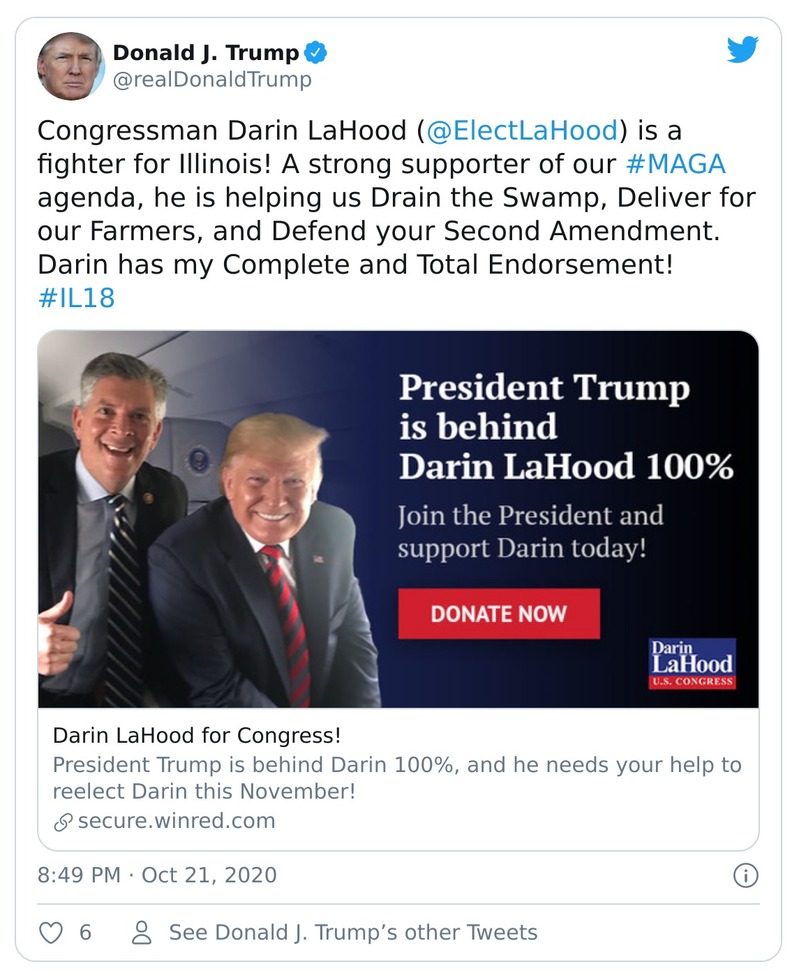Open tweet info via the circled i icon

click(744, 874)
